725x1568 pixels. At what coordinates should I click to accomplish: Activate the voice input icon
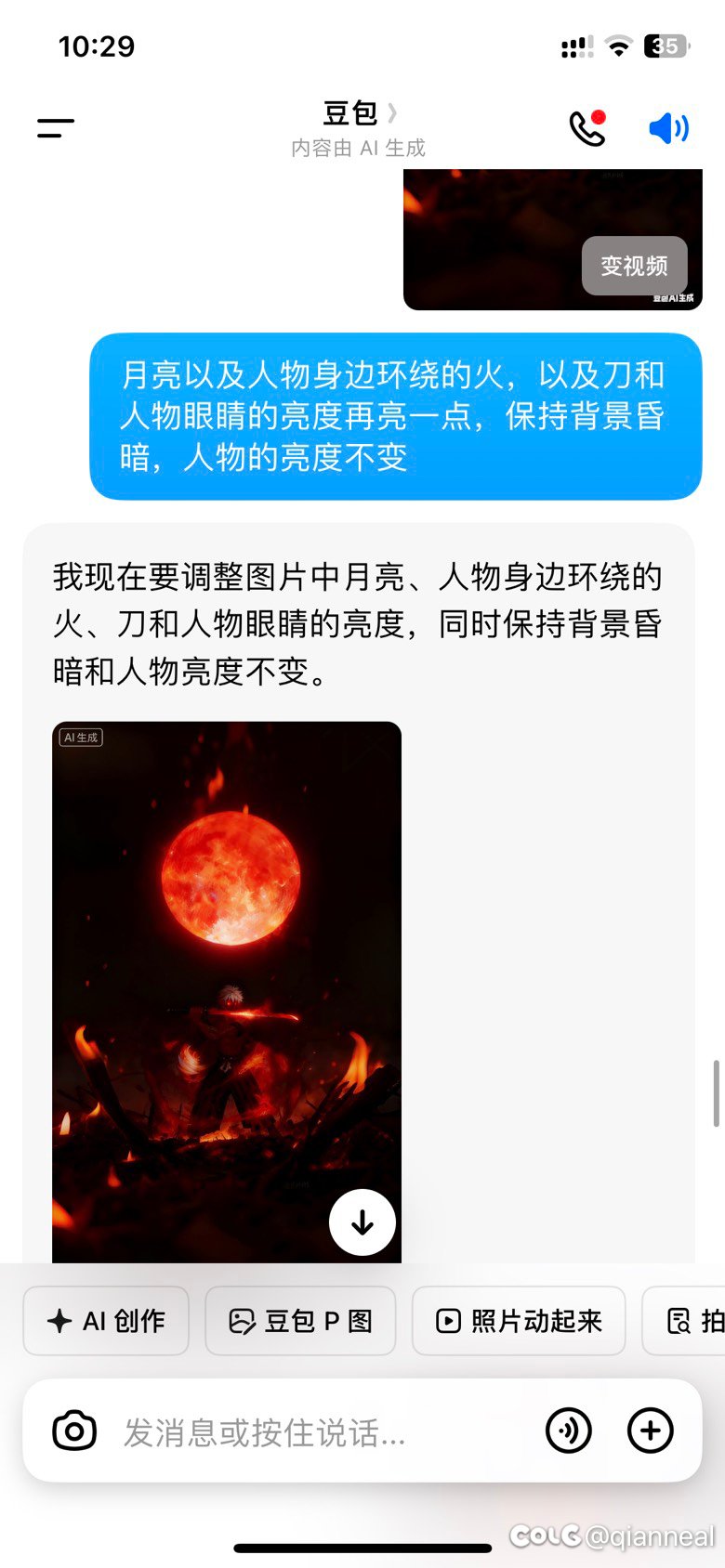click(569, 1431)
